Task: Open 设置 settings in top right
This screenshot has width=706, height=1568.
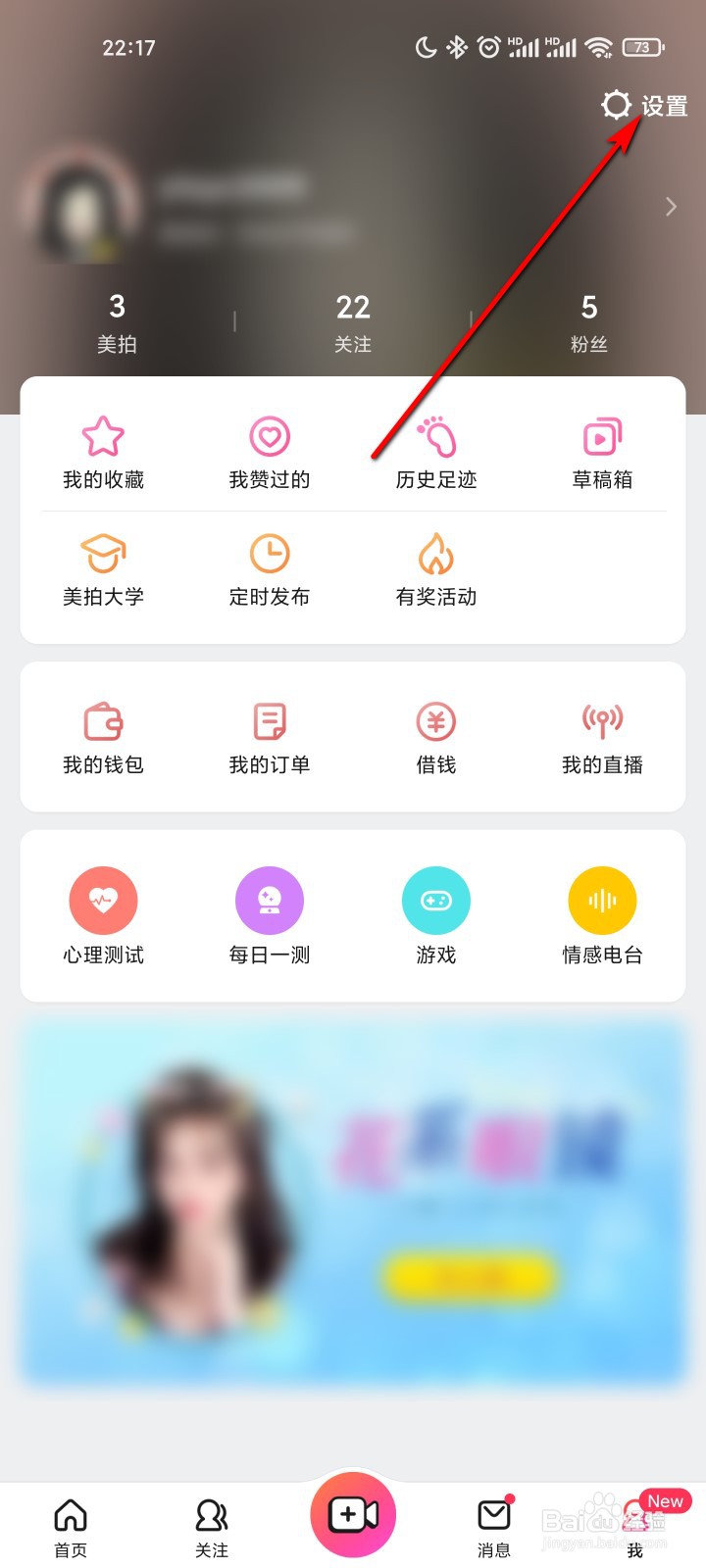Action: (x=642, y=105)
